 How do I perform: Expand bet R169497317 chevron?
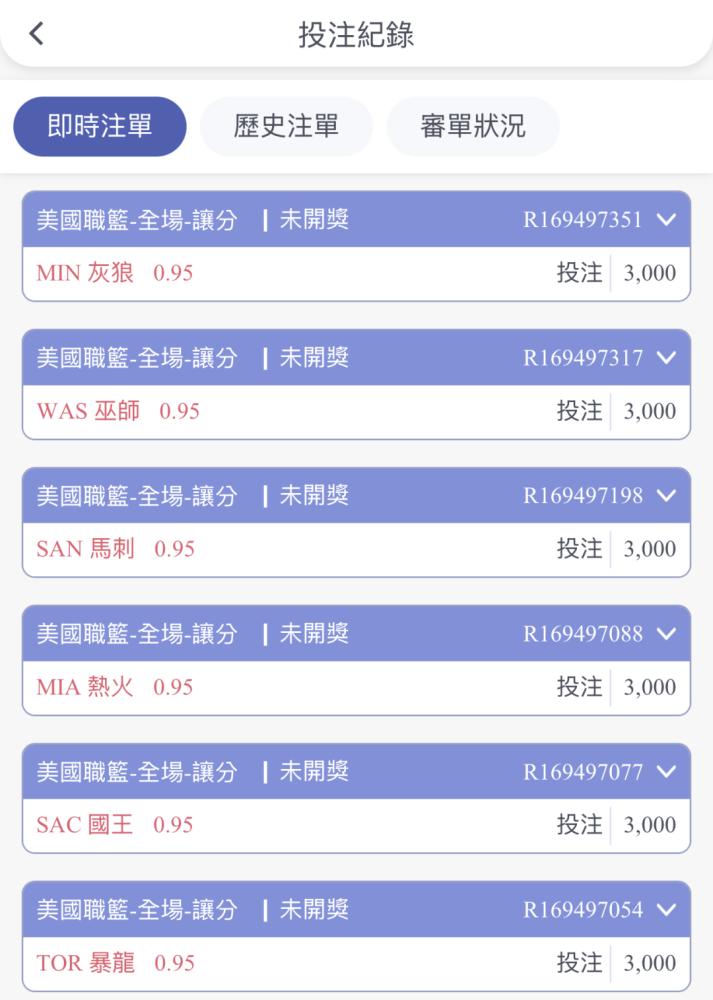click(x=666, y=358)
